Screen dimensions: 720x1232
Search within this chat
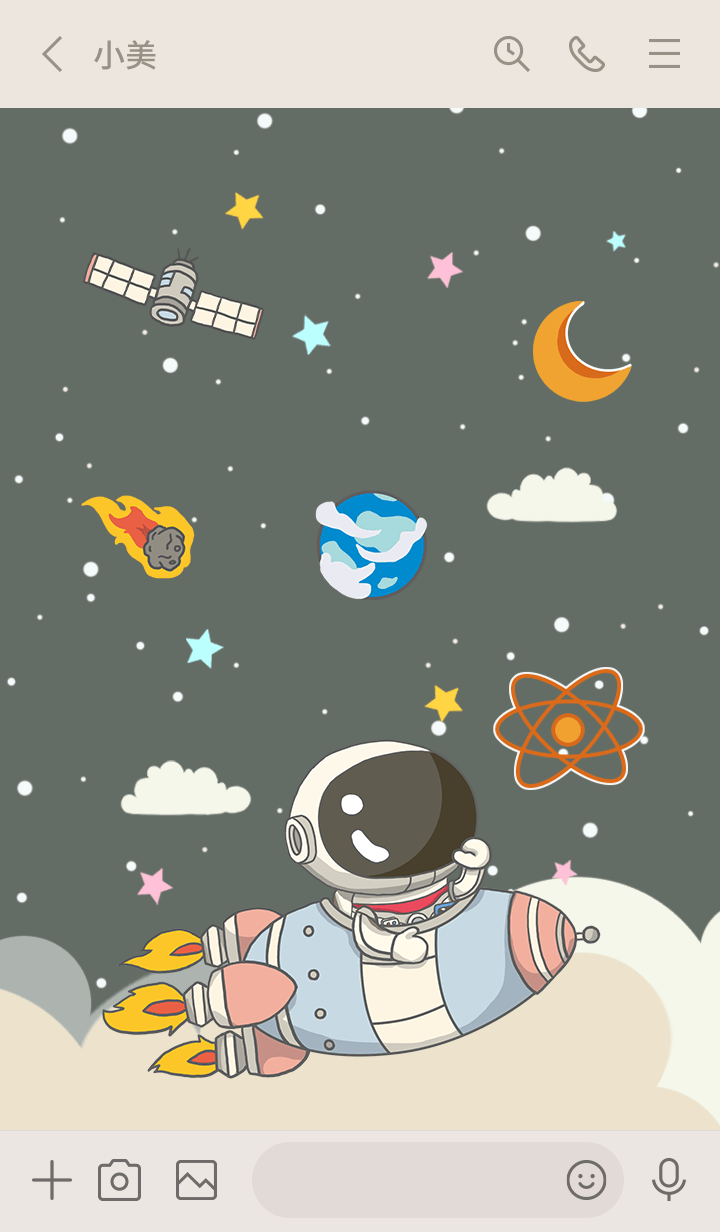511,54
